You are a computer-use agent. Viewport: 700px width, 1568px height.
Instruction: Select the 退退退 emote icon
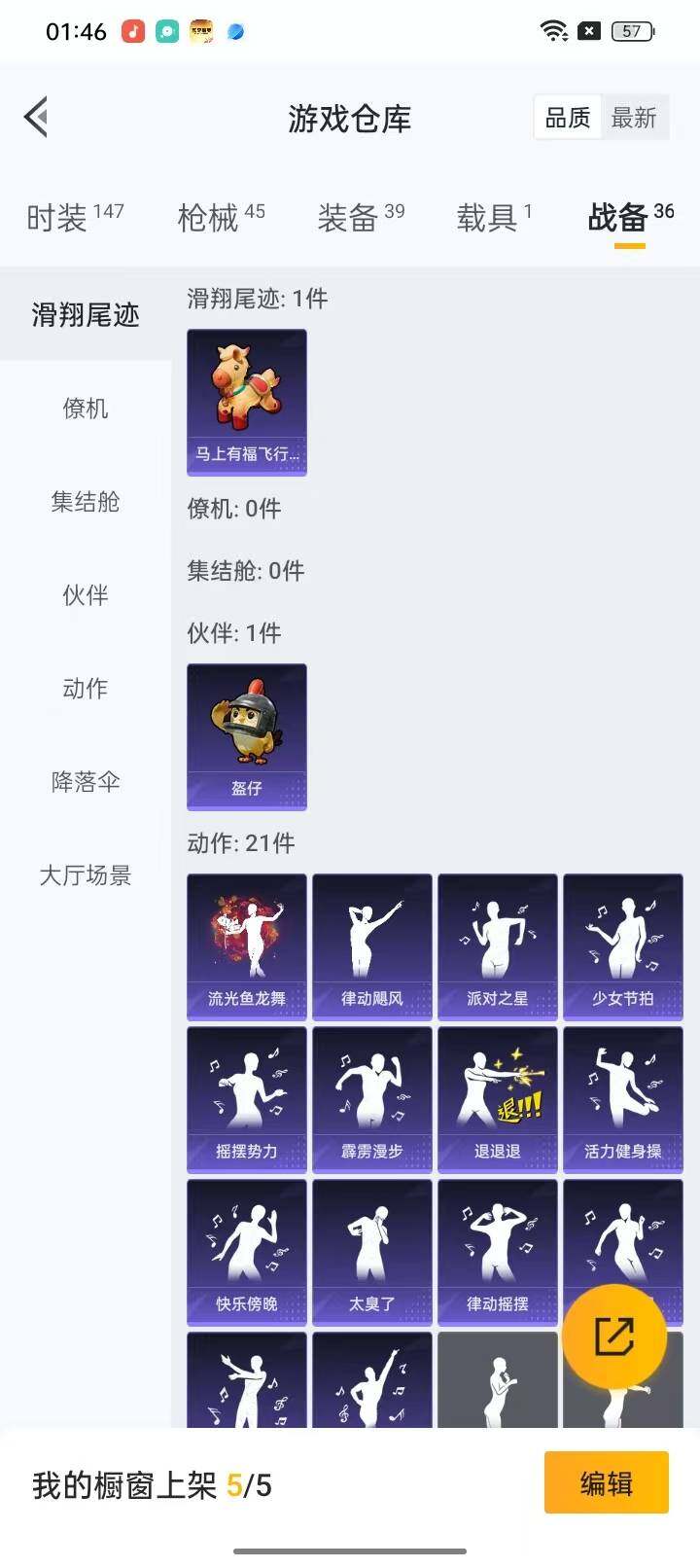(x=497, y=1098)
